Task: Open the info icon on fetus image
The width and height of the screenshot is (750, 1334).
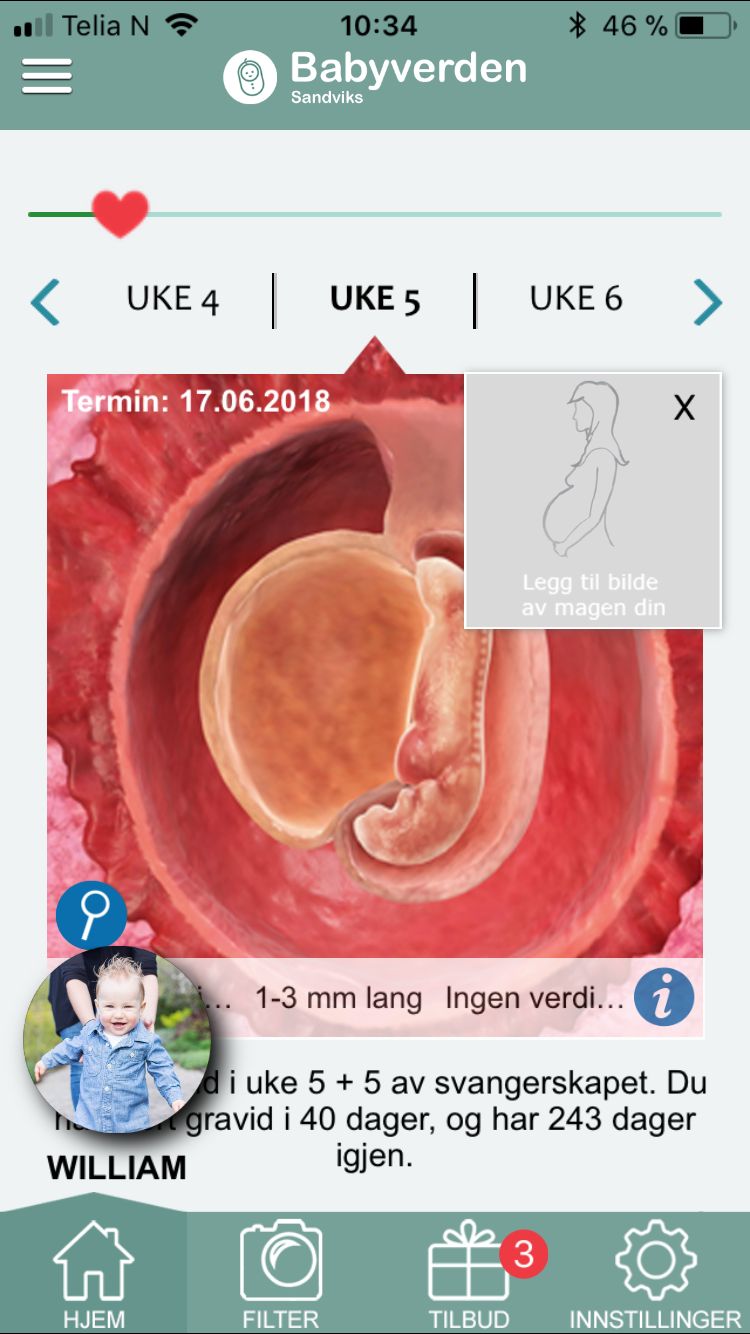Action: (664, 997)
